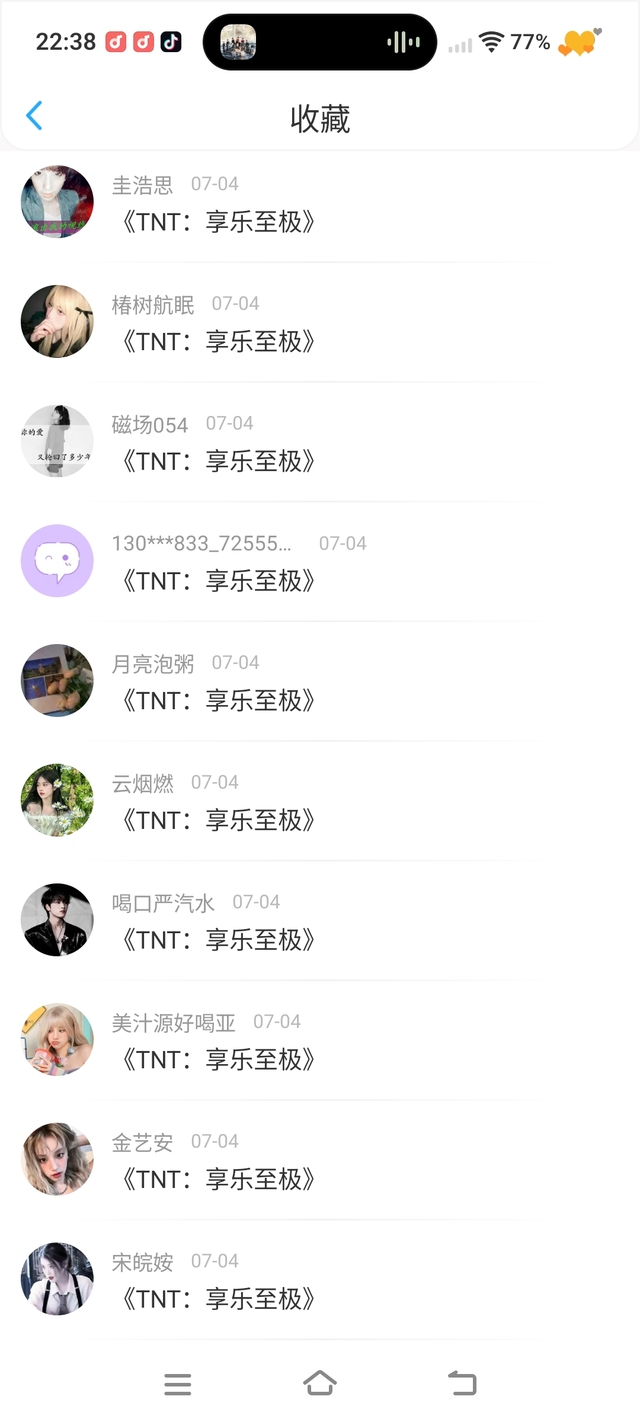Open the favorite from 磁场054
640x1422 pixels.
[x=320, y=442]
